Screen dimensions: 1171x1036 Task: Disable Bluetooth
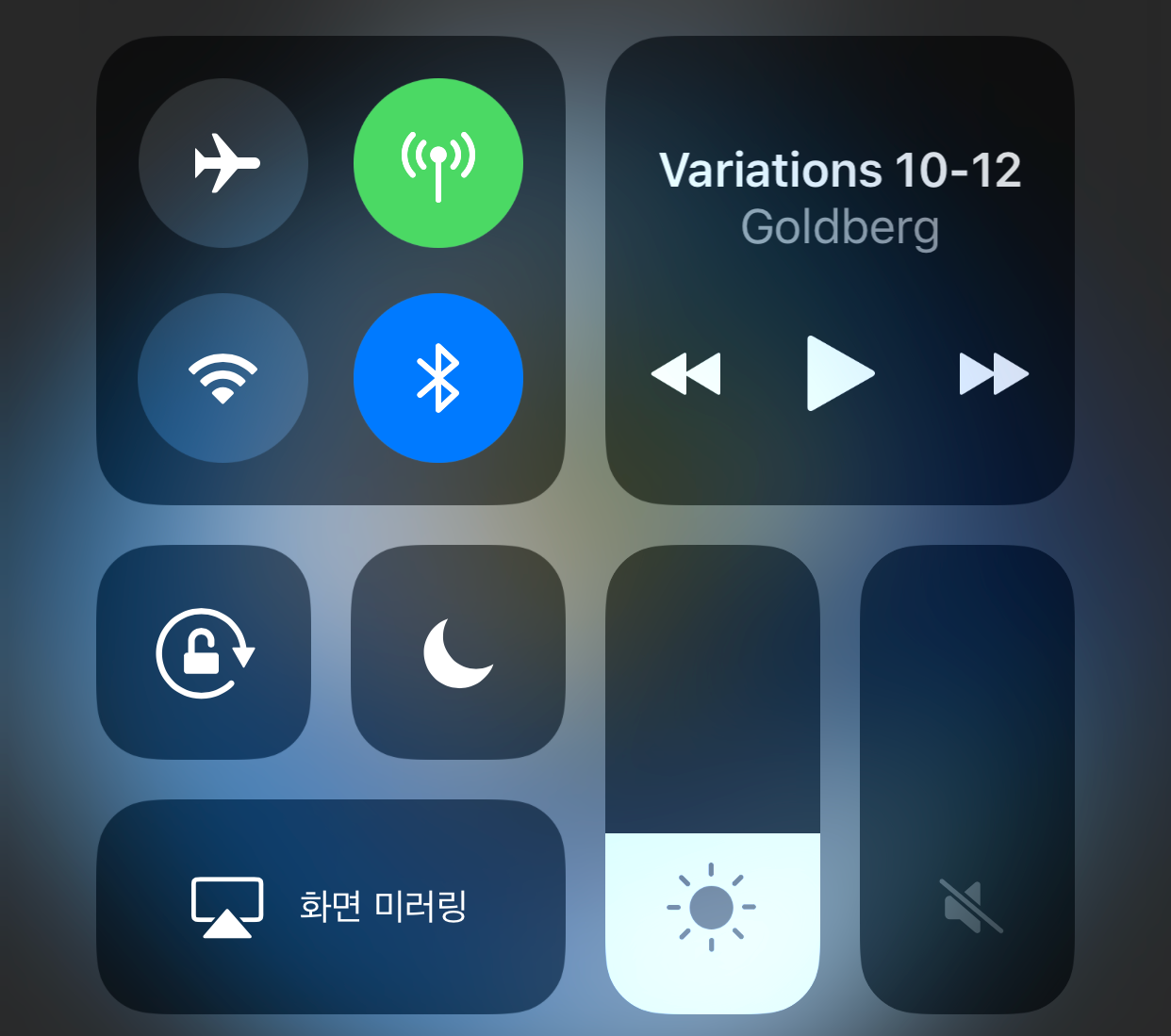437,378
